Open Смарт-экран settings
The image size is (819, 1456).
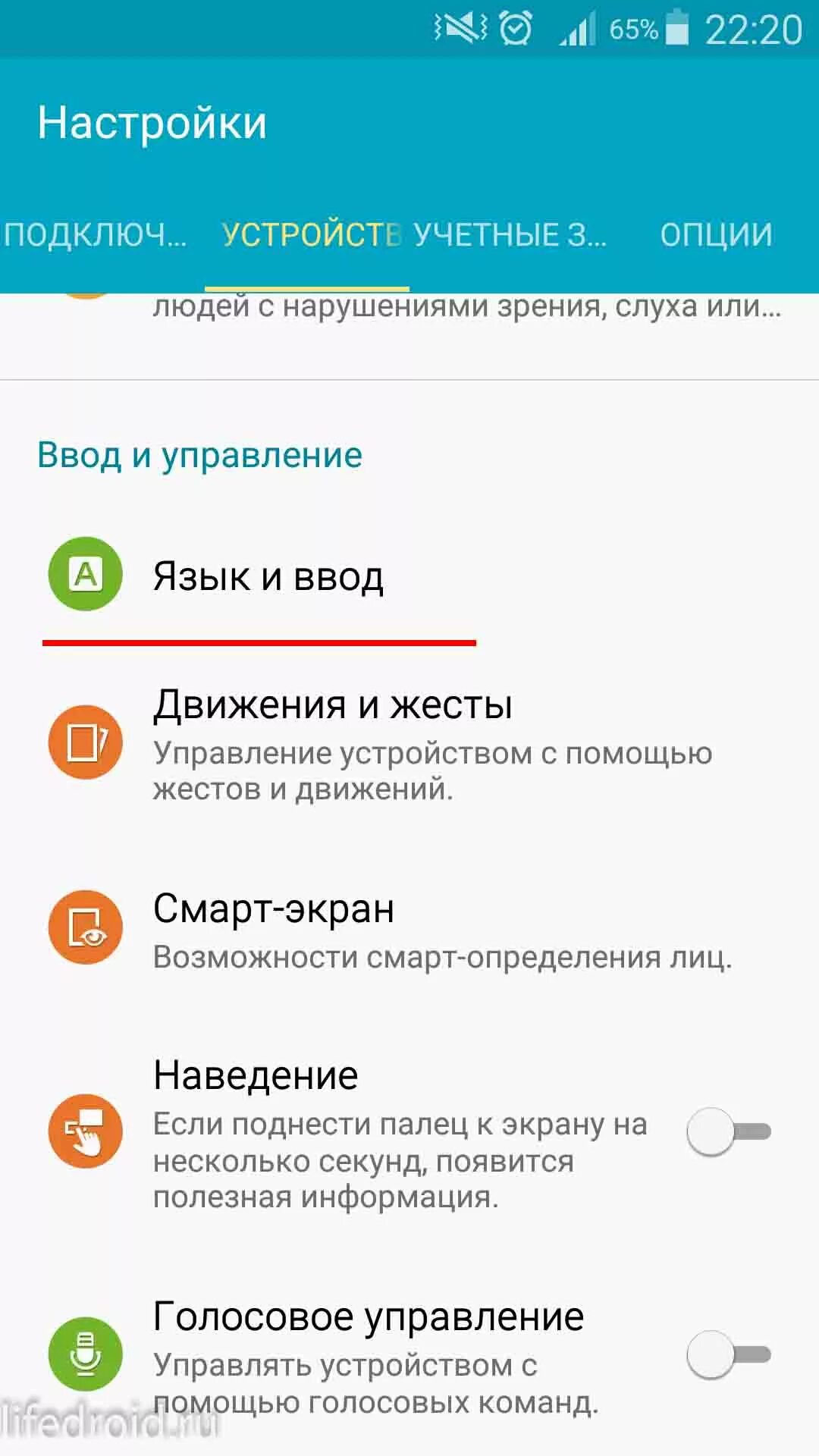tap(409, 929)
